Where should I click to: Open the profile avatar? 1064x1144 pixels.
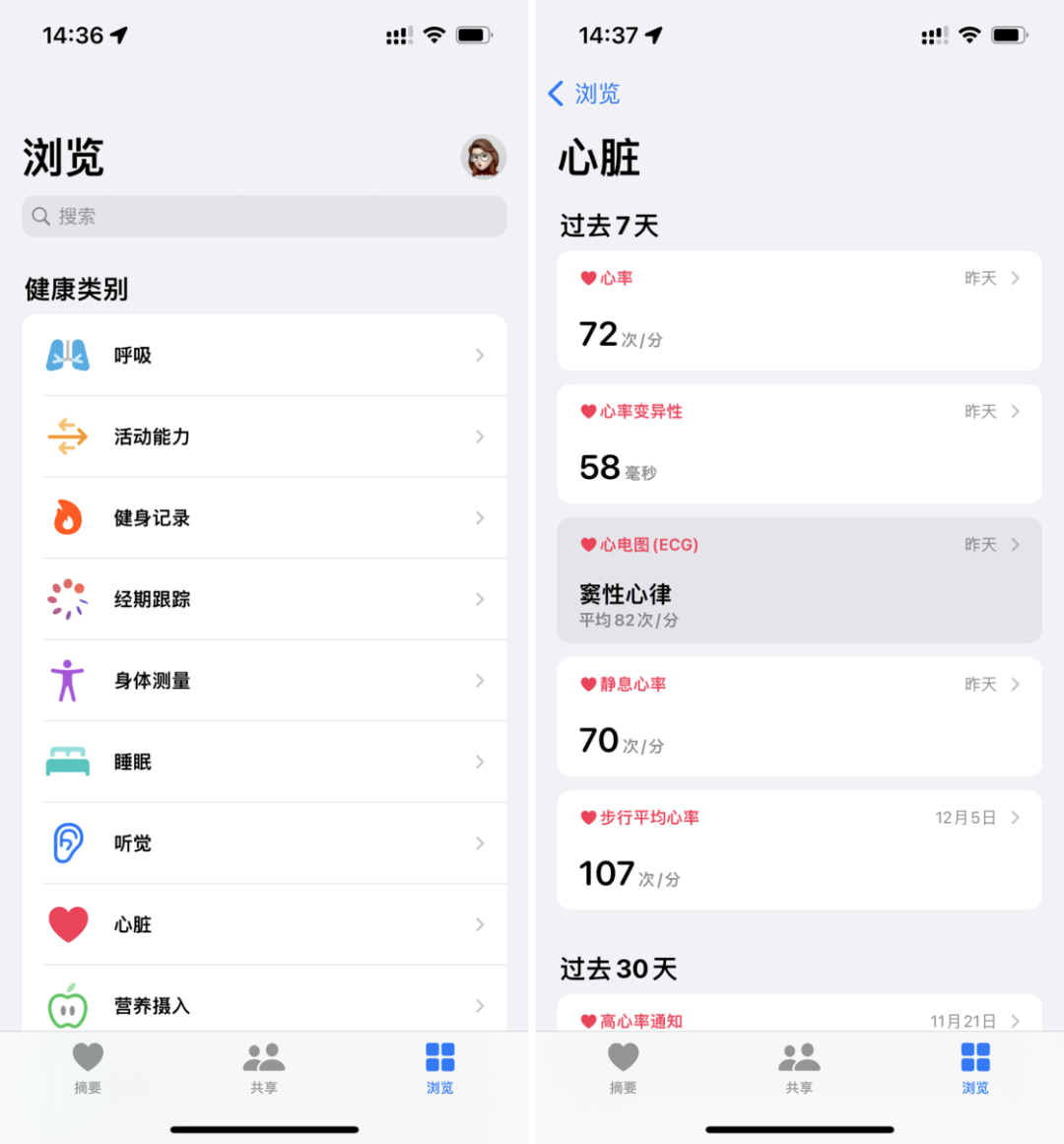[483, 157]
